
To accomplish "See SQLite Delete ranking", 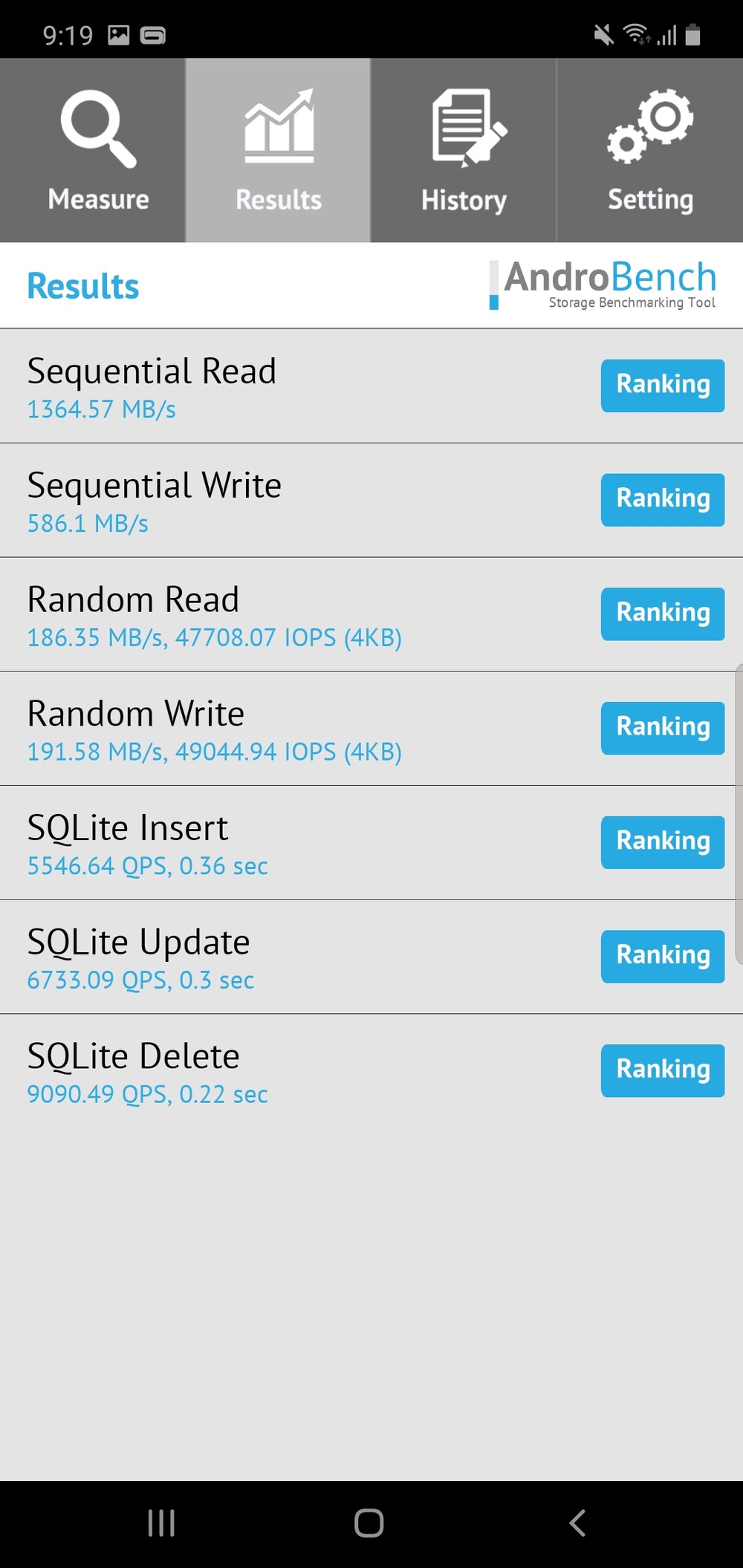I will click(662, 1070).
